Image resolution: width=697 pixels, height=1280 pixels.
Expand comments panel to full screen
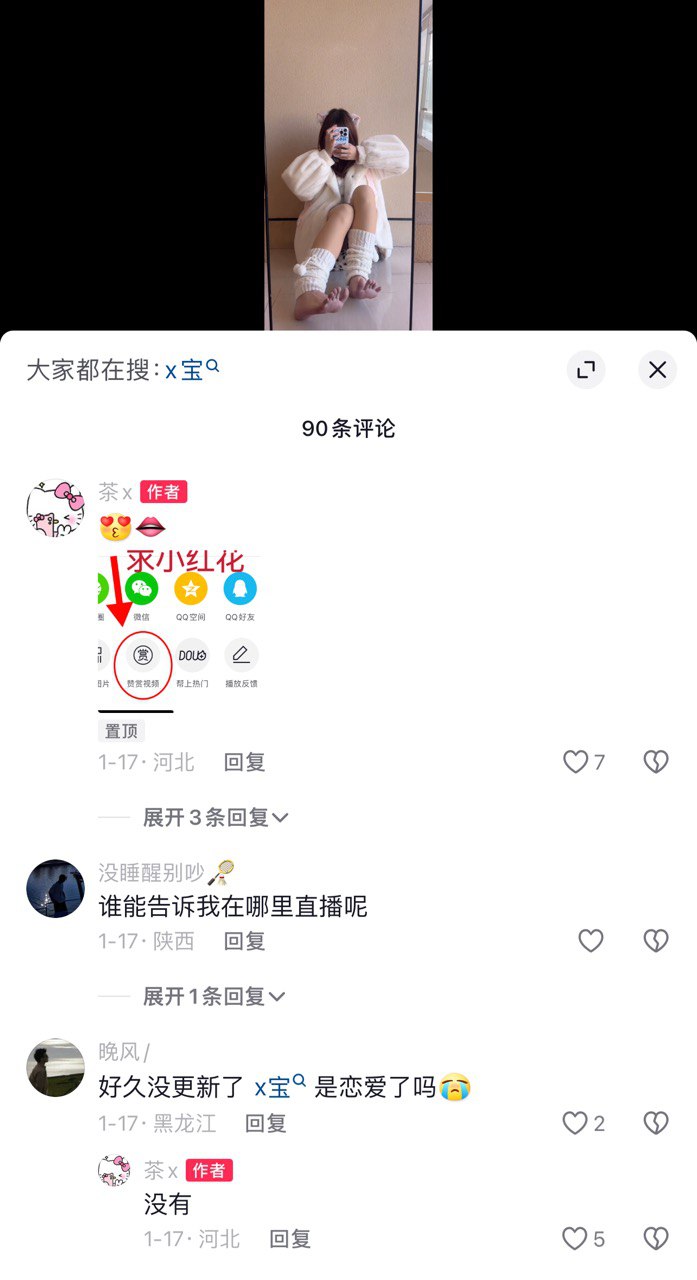pos(586,370)
